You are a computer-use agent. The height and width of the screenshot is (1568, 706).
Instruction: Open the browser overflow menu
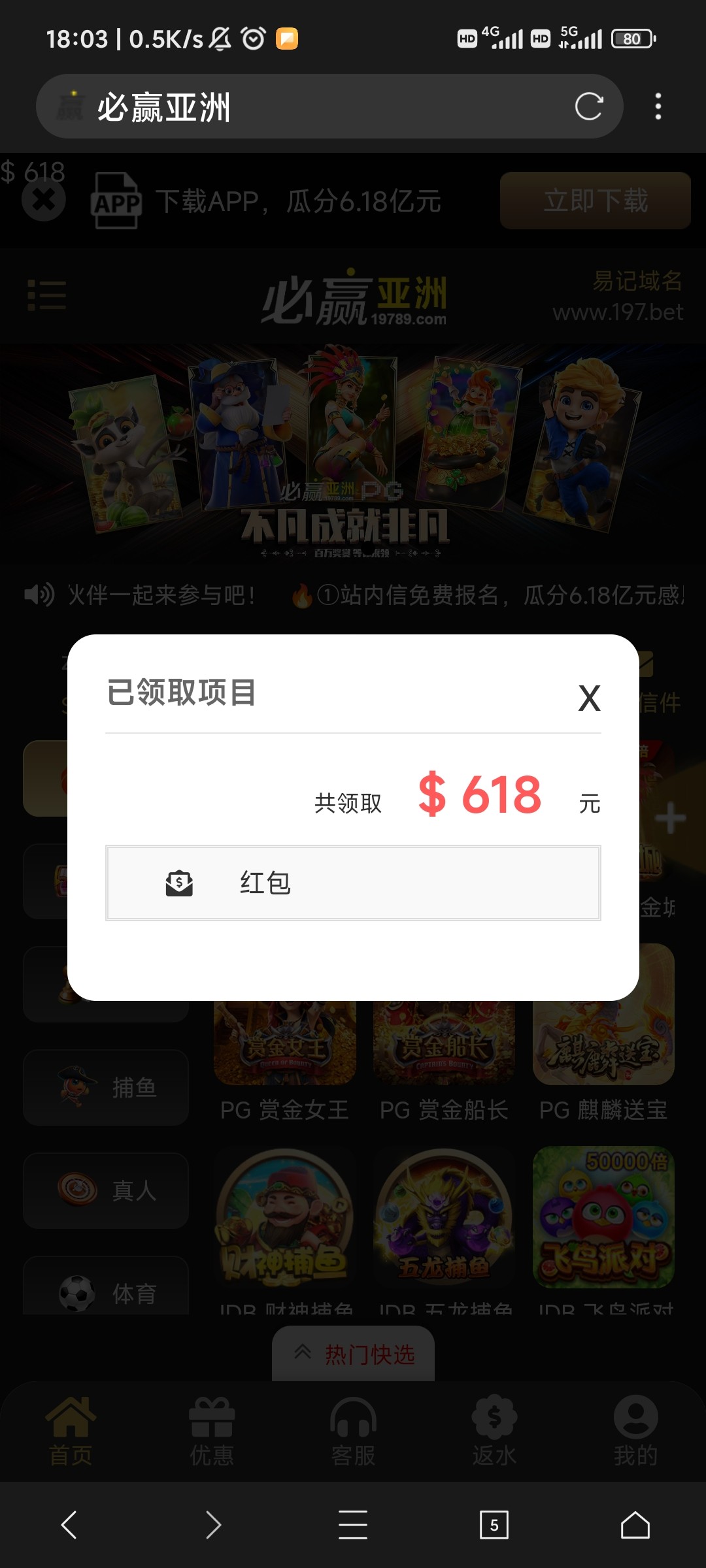(x=658, y=106)
